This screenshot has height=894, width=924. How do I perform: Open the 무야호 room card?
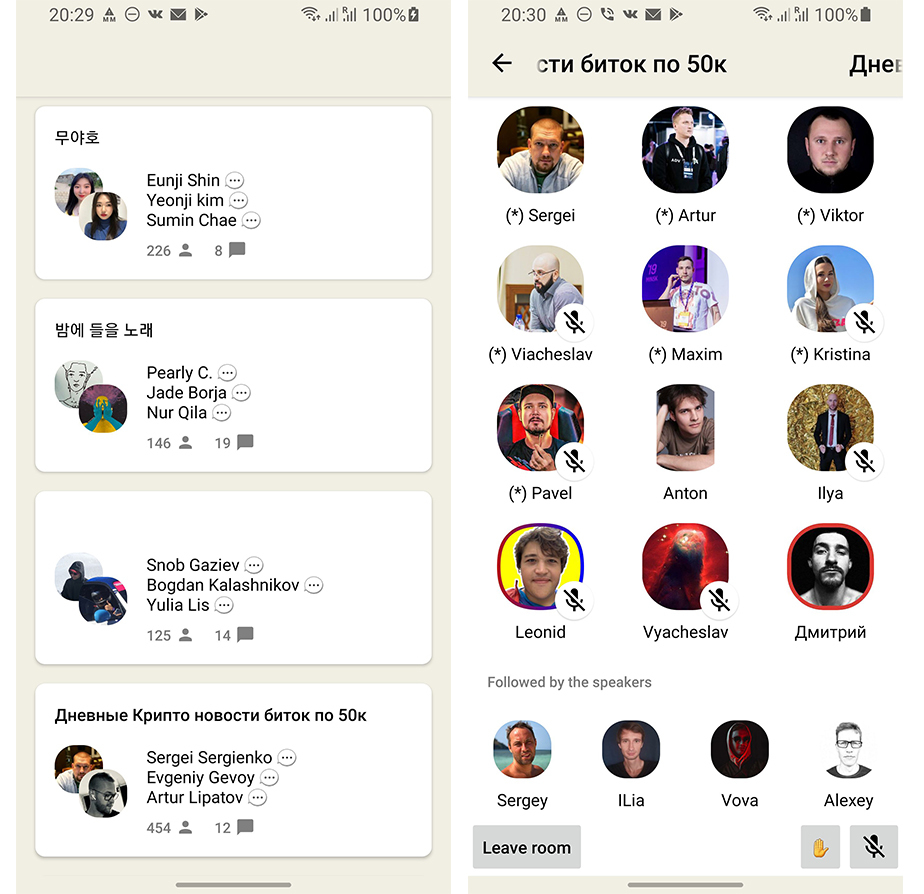click(x=233, y=193)
